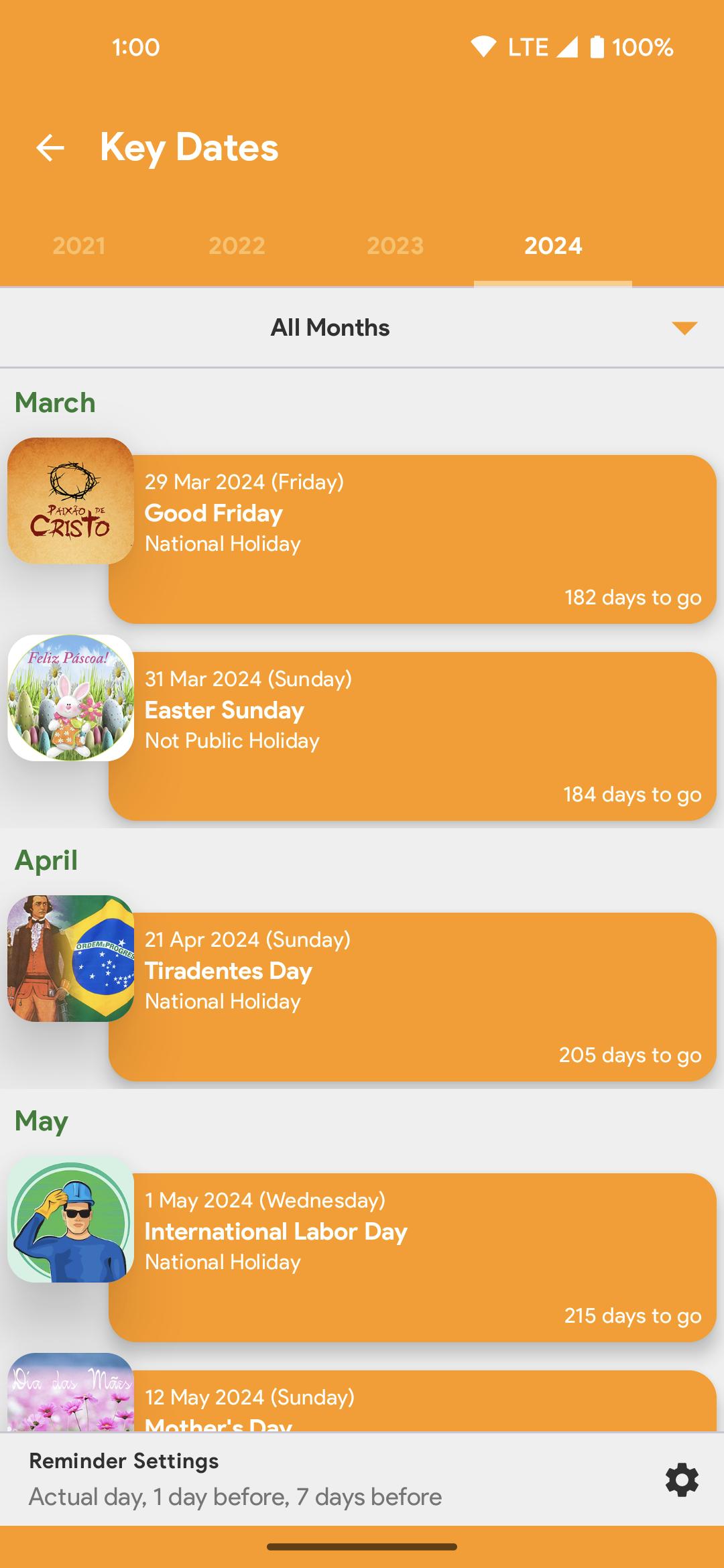Open the Easter Sunday card
Viewport: 724px width, 1568px height.
tap(412, 736)
